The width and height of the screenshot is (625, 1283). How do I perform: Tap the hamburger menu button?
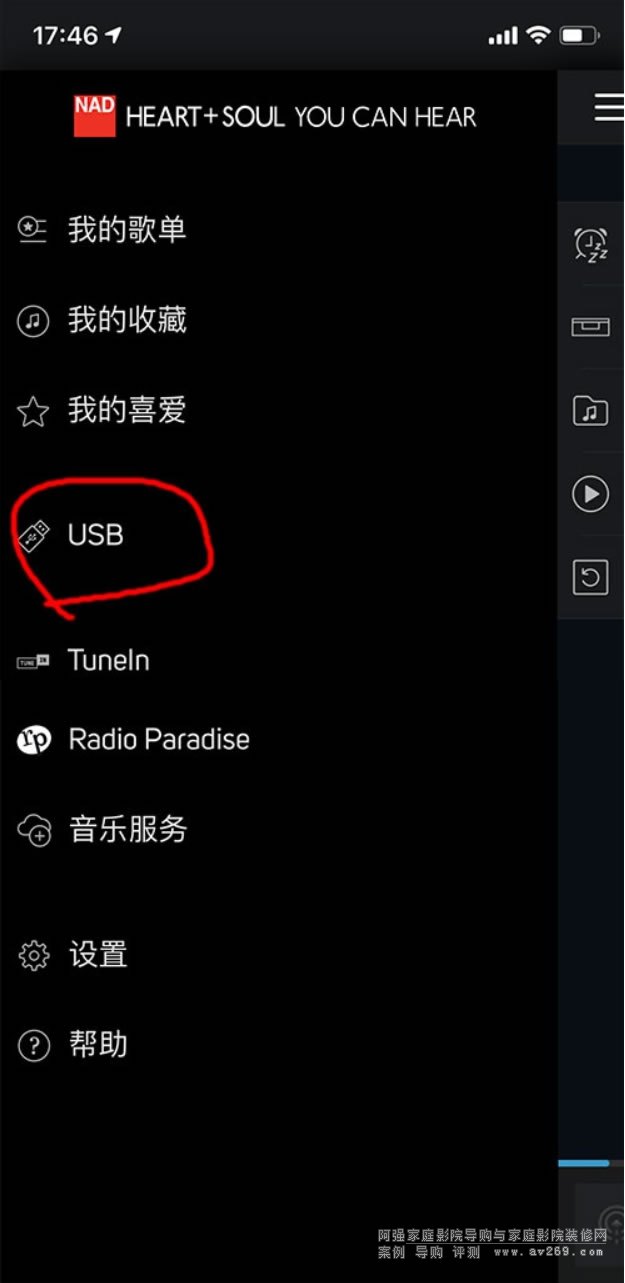pos(608,107)
